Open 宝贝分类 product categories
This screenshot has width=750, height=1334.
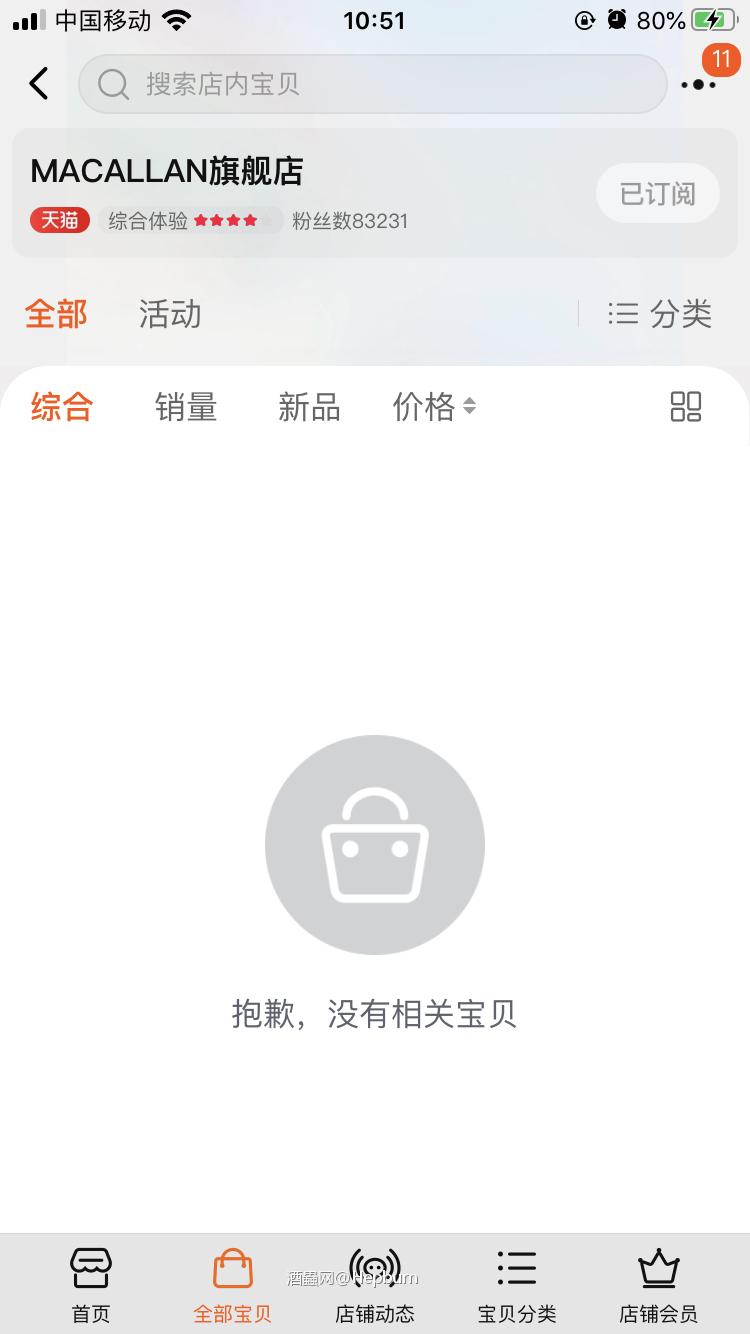[x=516, y=1283]
